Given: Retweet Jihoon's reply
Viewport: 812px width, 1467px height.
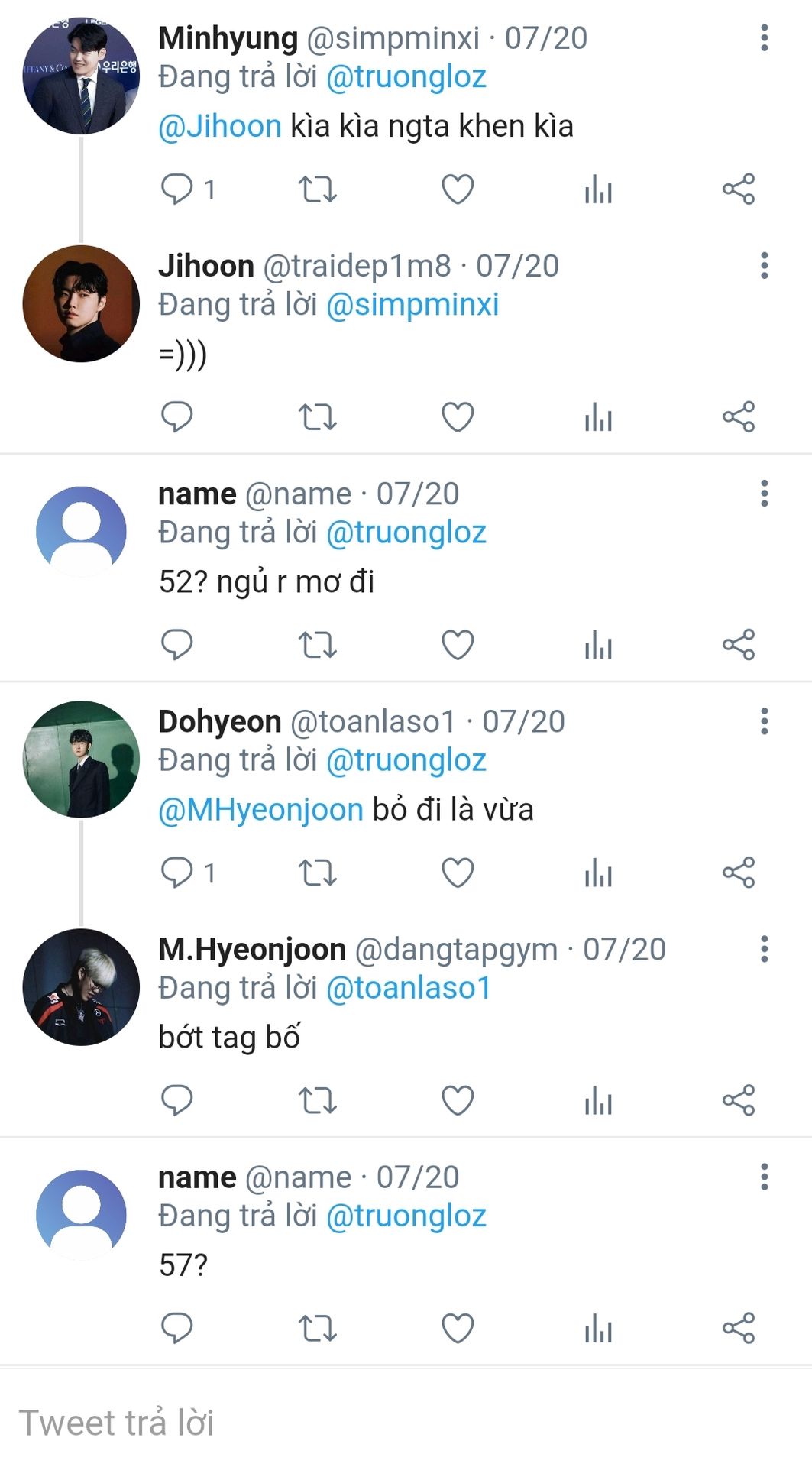Looking at the screenshot, I should [317, 416].
